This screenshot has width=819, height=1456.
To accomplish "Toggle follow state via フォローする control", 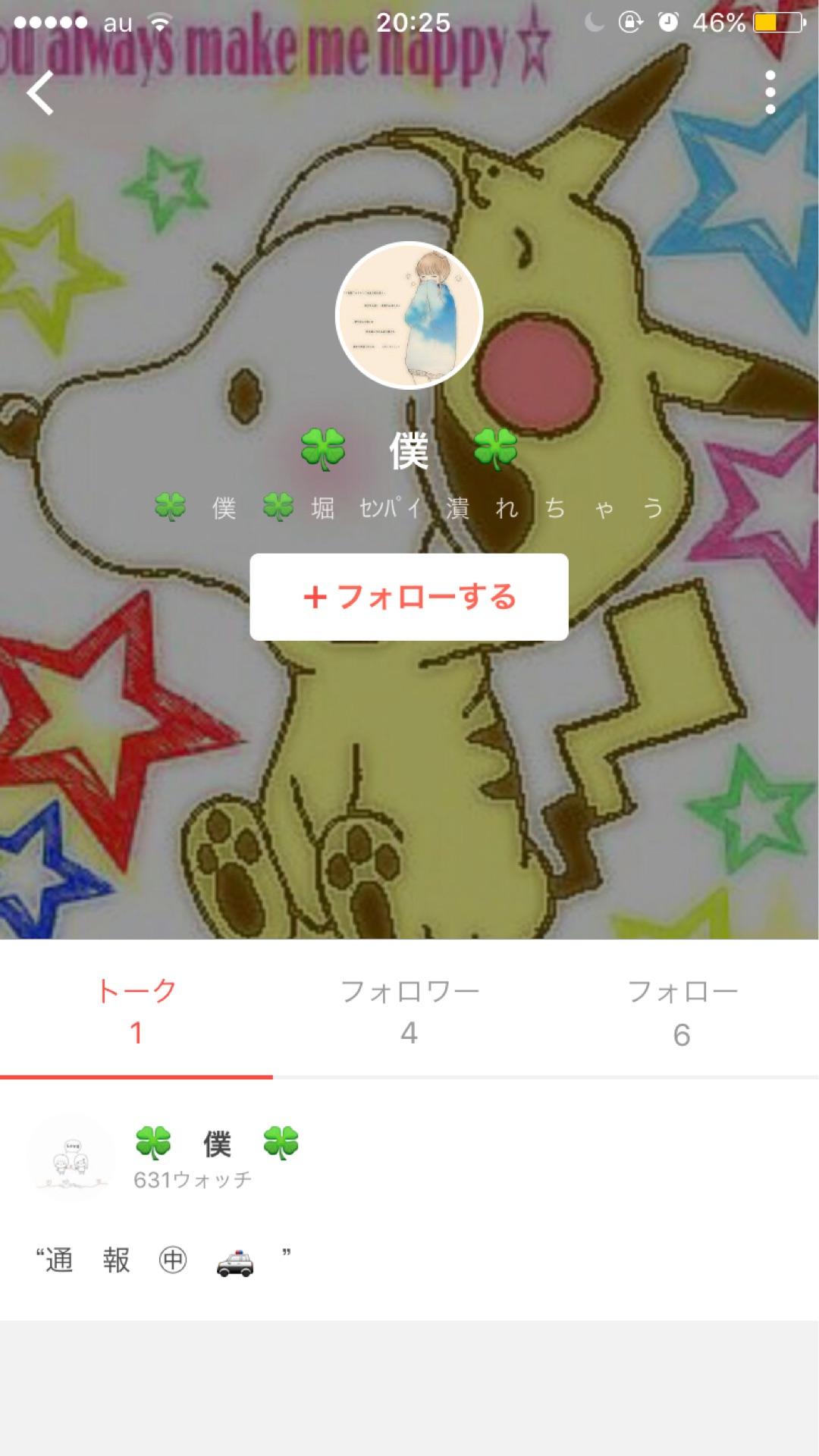I will click(409, 598).
